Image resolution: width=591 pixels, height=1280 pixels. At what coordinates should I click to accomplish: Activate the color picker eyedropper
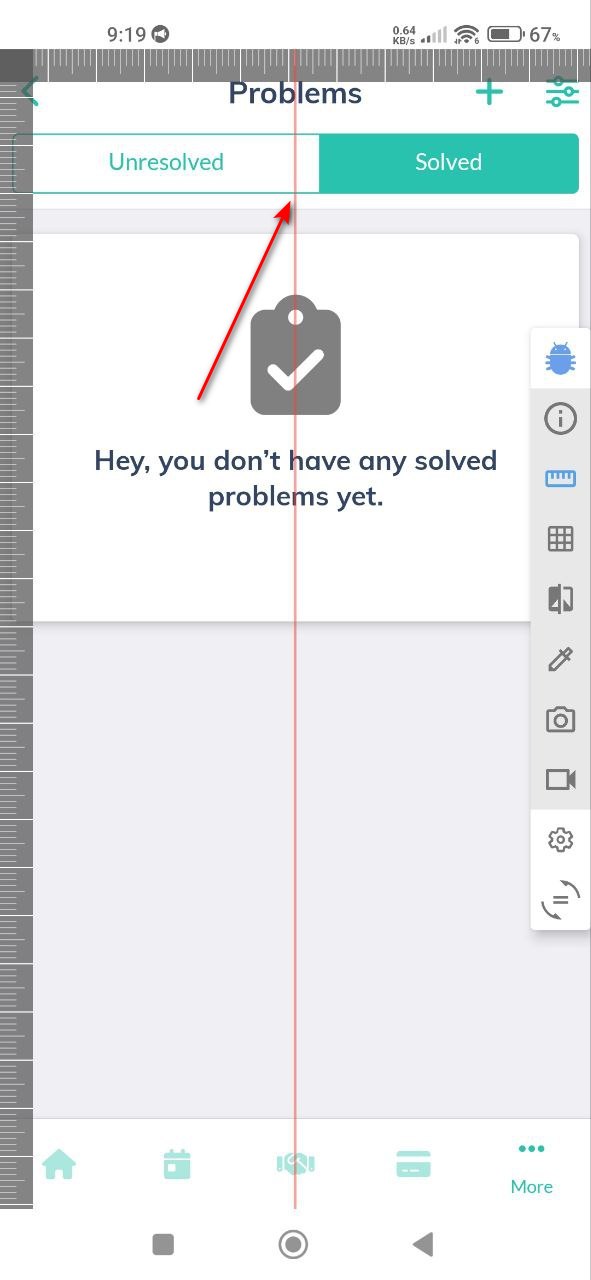pyautogui.click(x=560, y=659)
